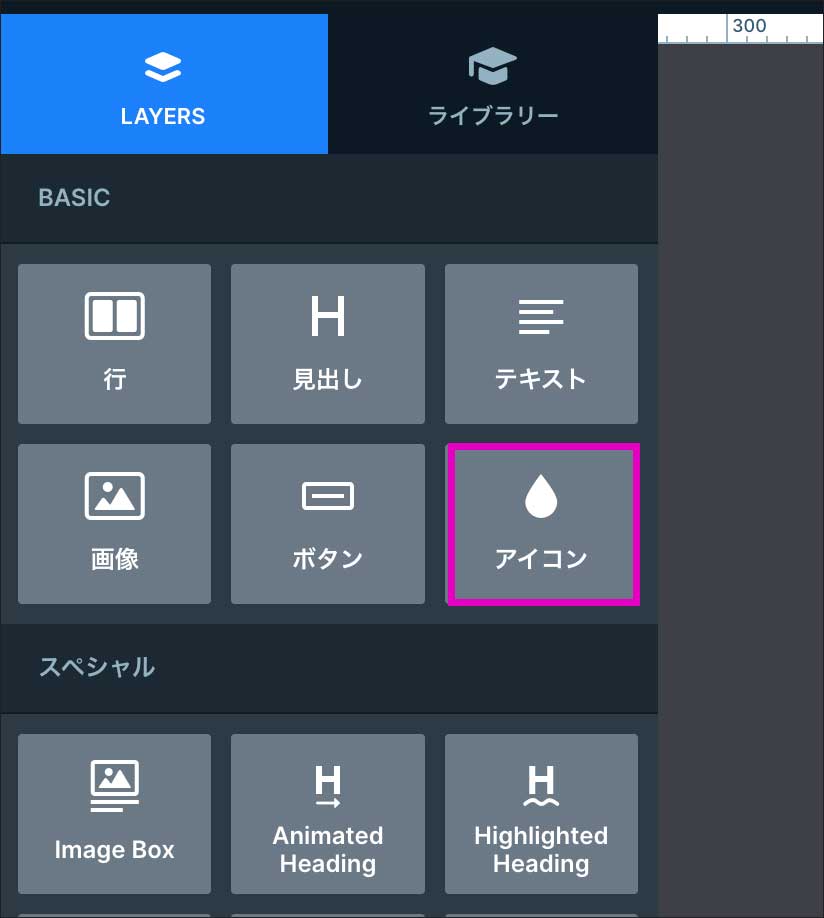Insert an Animated Heading layer
The height and width of the screenshot is (918, 824).
coord(327,813)
